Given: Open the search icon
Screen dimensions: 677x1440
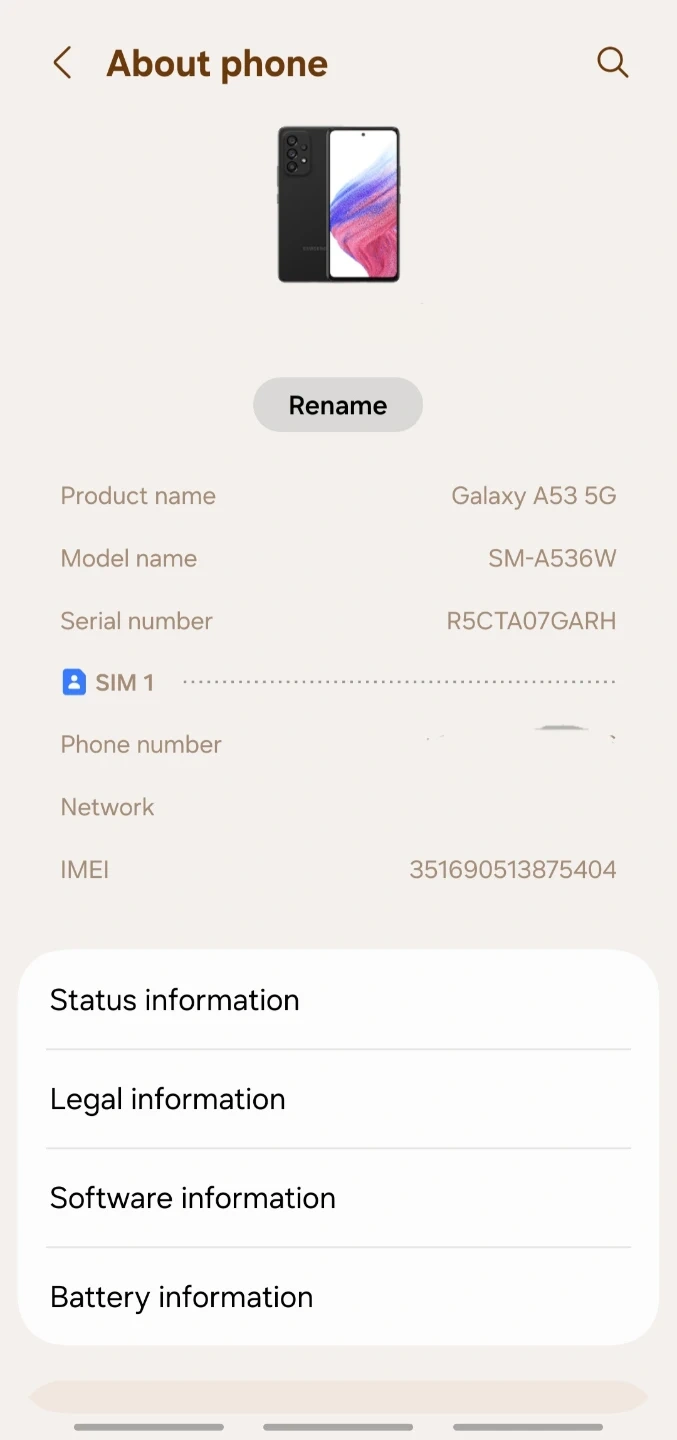Looking at the screenshot, I should coord(612,63).
